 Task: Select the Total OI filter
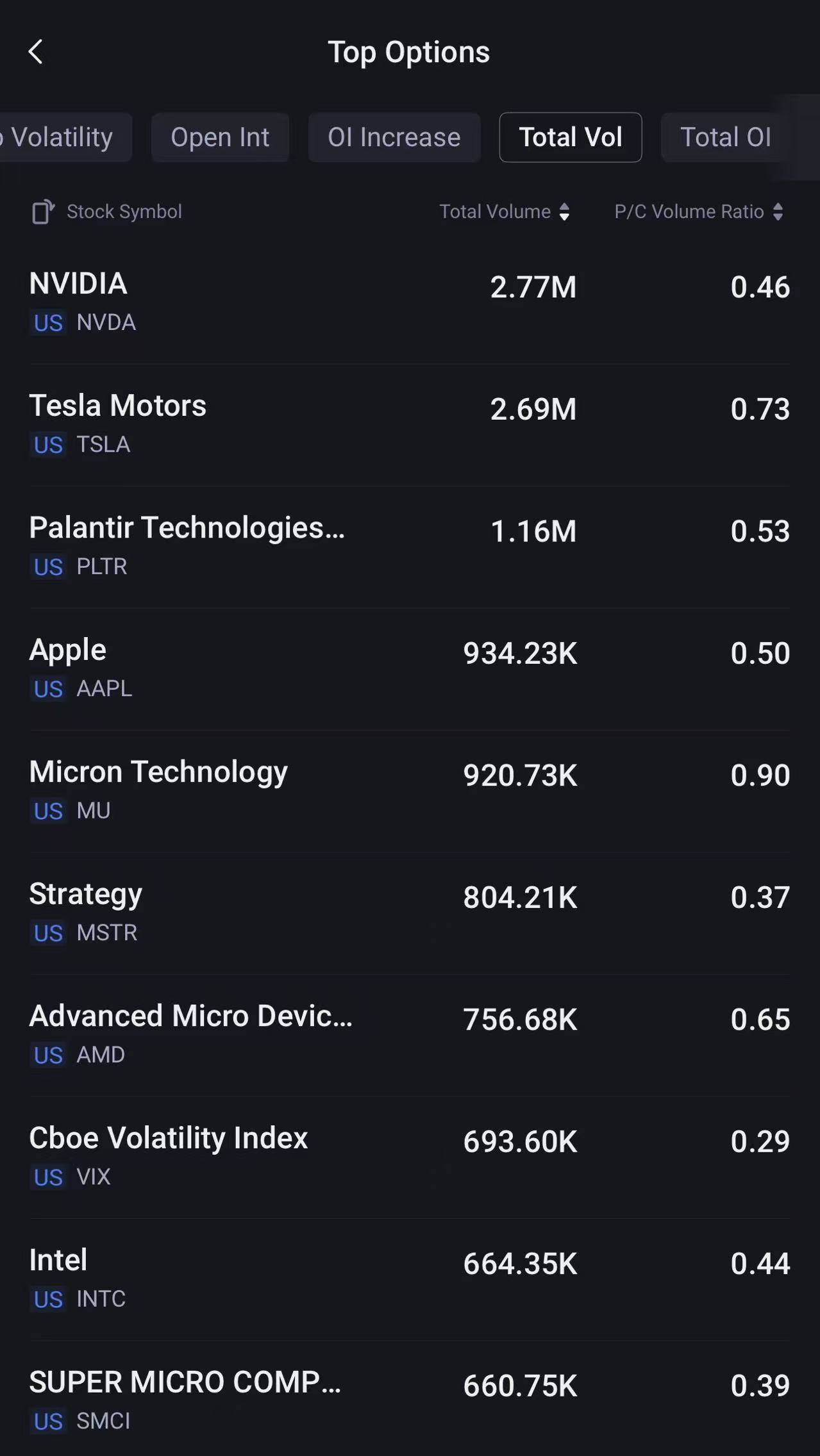[x=726, y=137]
